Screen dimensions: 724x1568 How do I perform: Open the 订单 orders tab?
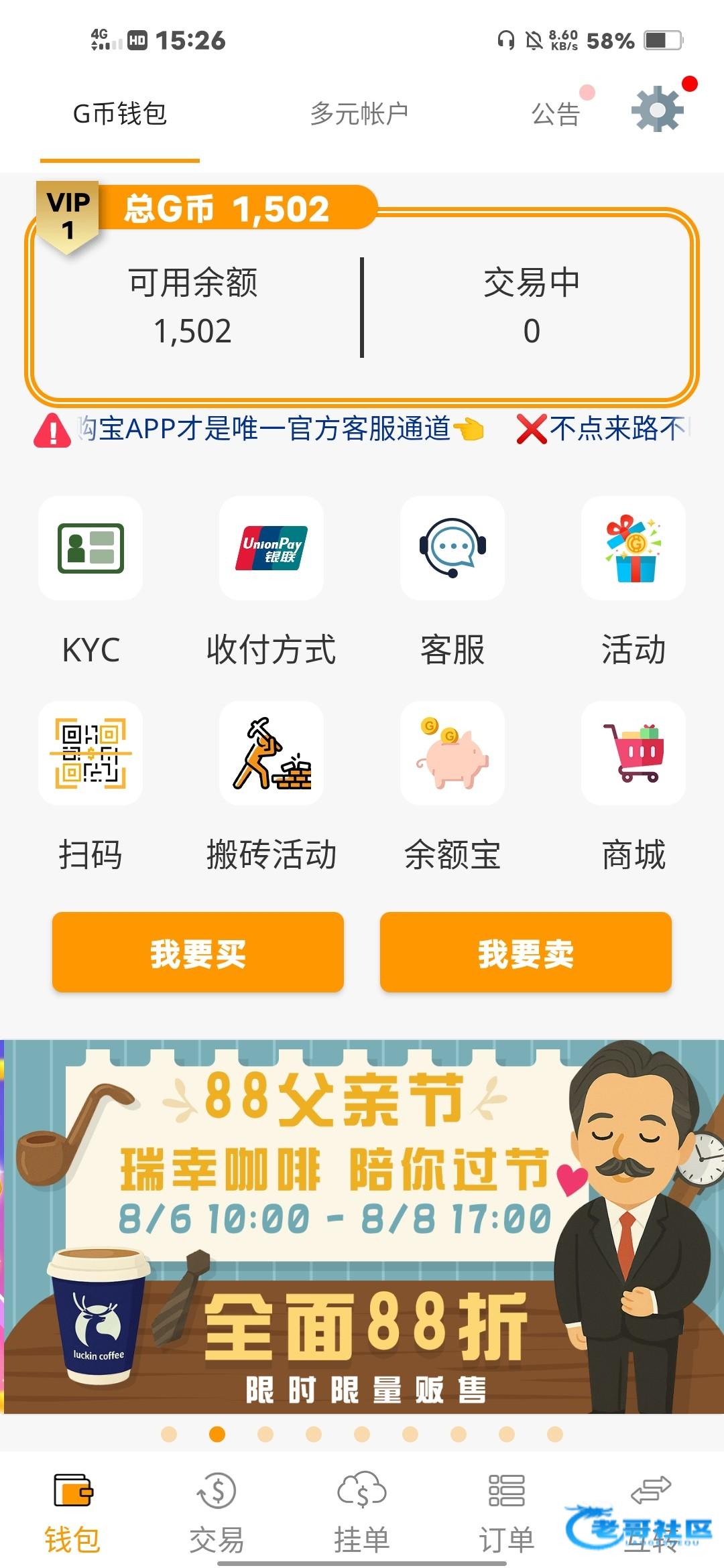[x=507, y=1509]
